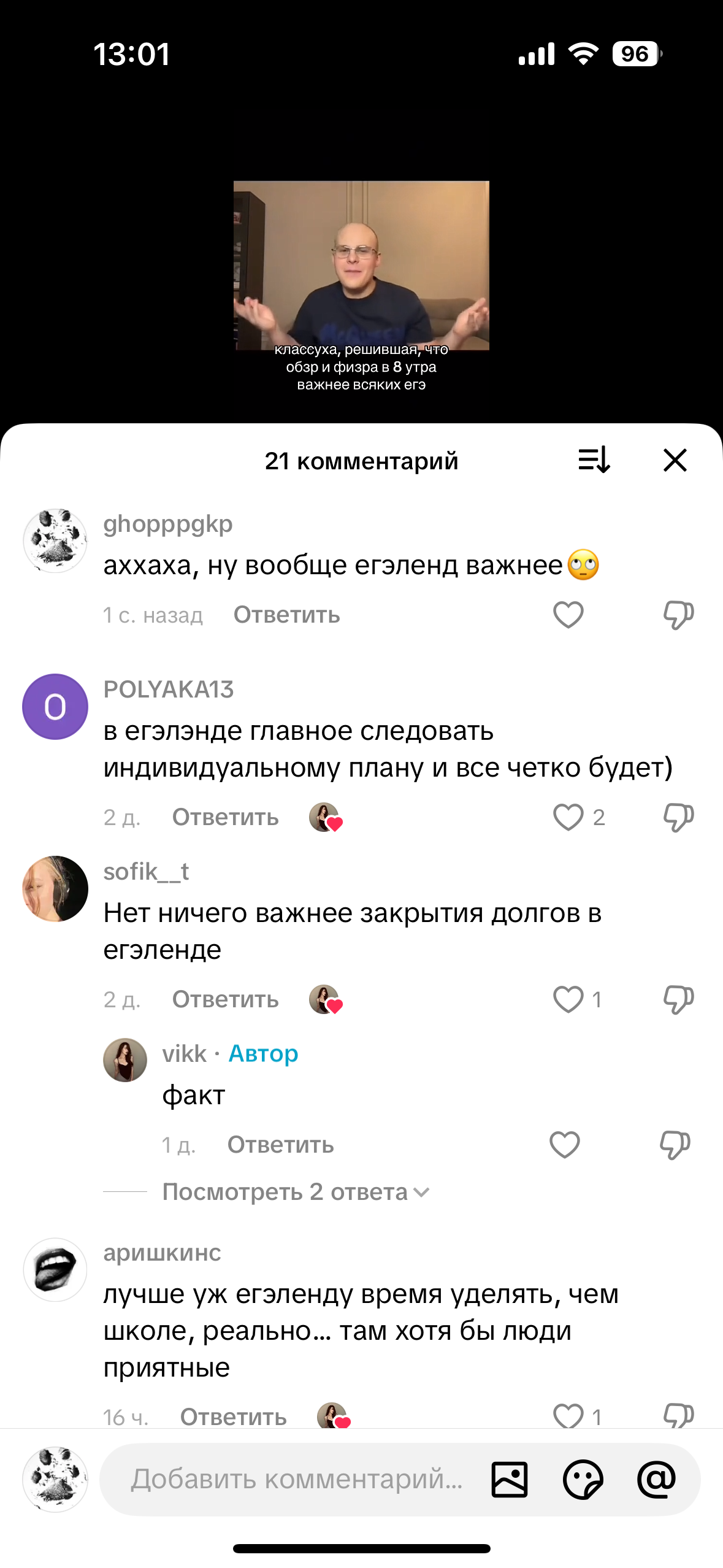Attach an image to the comment

click(509, 1479)
